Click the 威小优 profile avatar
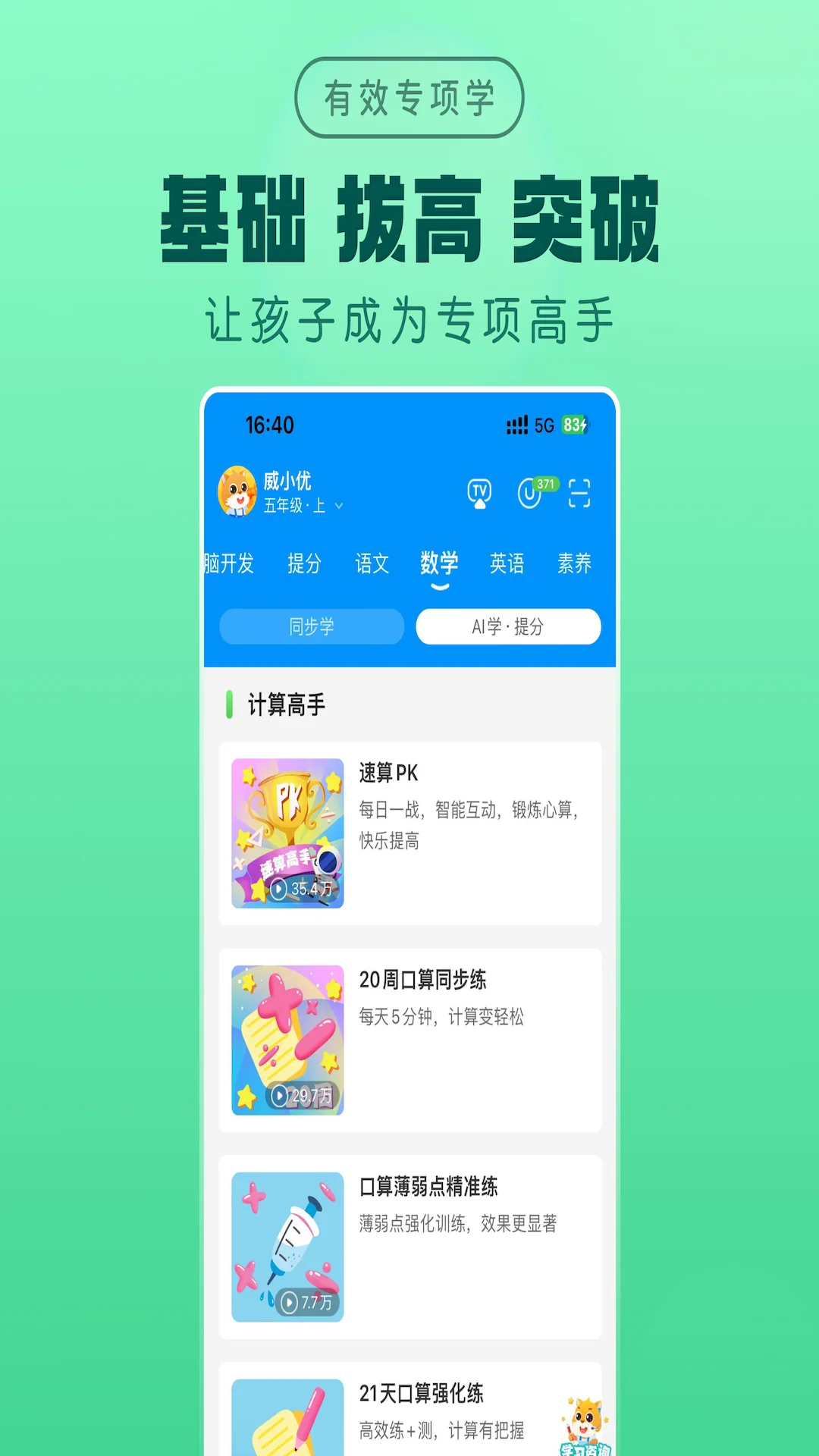This screenshot has height=1456, width=819. click(x=240, y=491)
